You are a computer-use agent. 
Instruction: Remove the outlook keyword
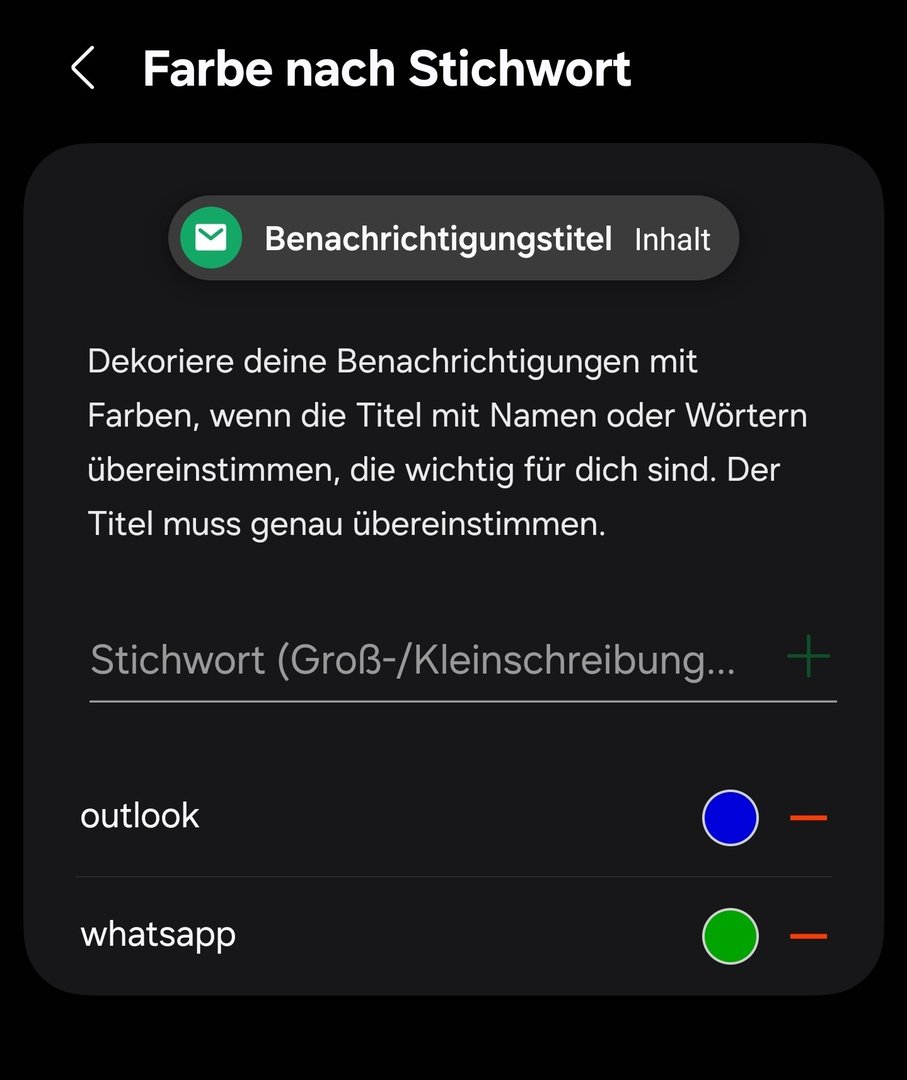808,818
